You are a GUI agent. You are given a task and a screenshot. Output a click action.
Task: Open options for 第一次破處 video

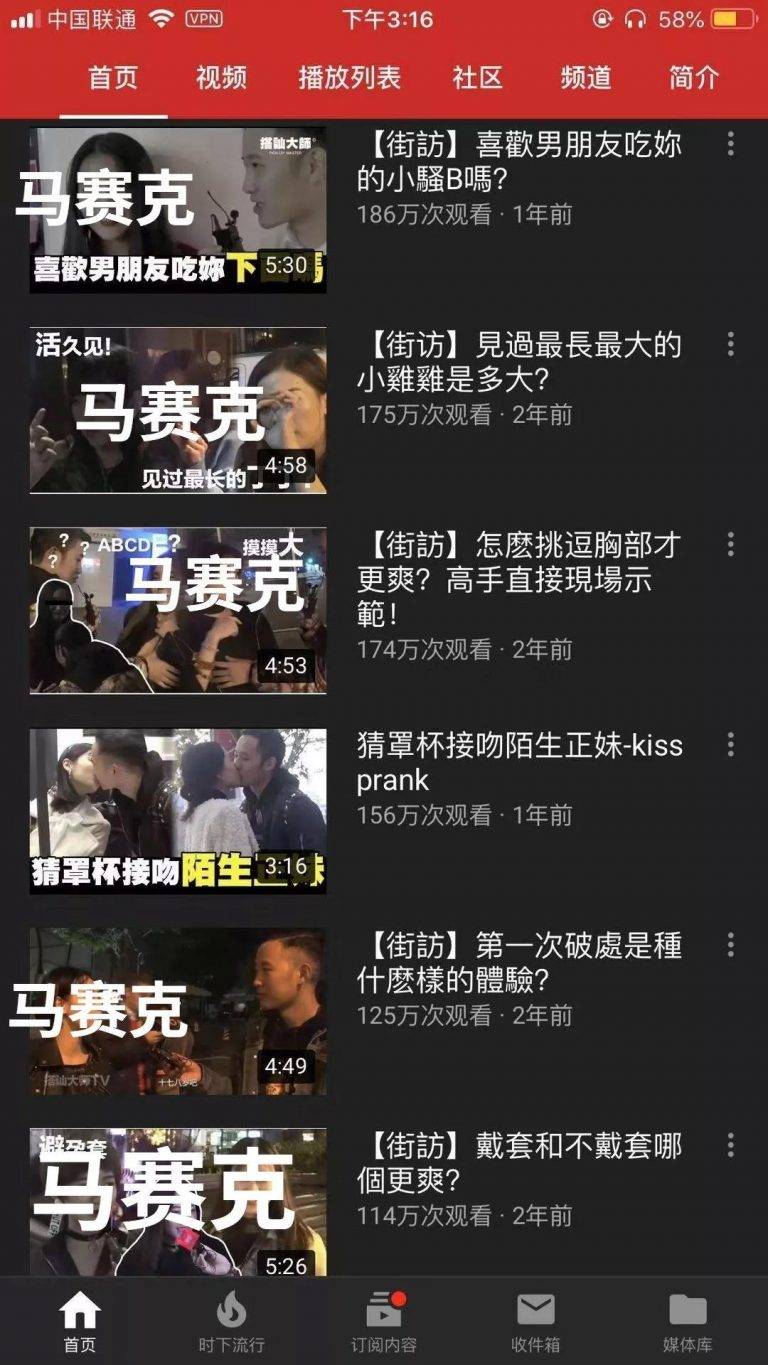pos(731,944)
